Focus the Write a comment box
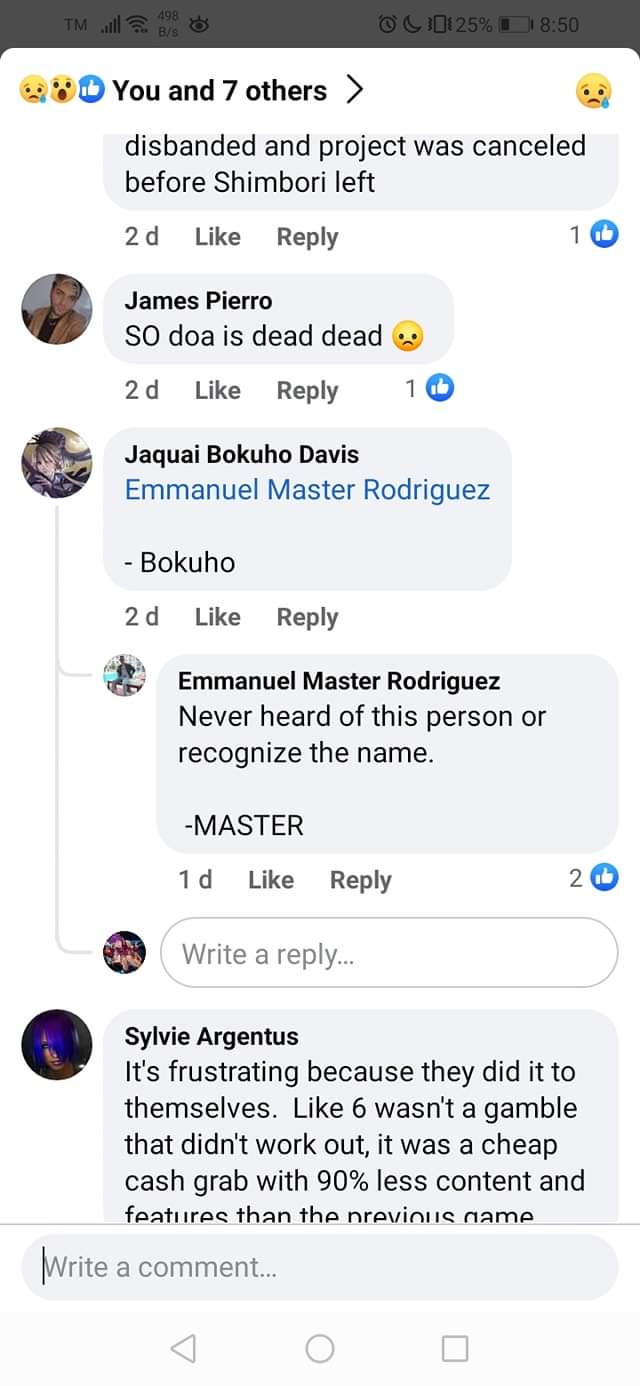 point(320,1267)
